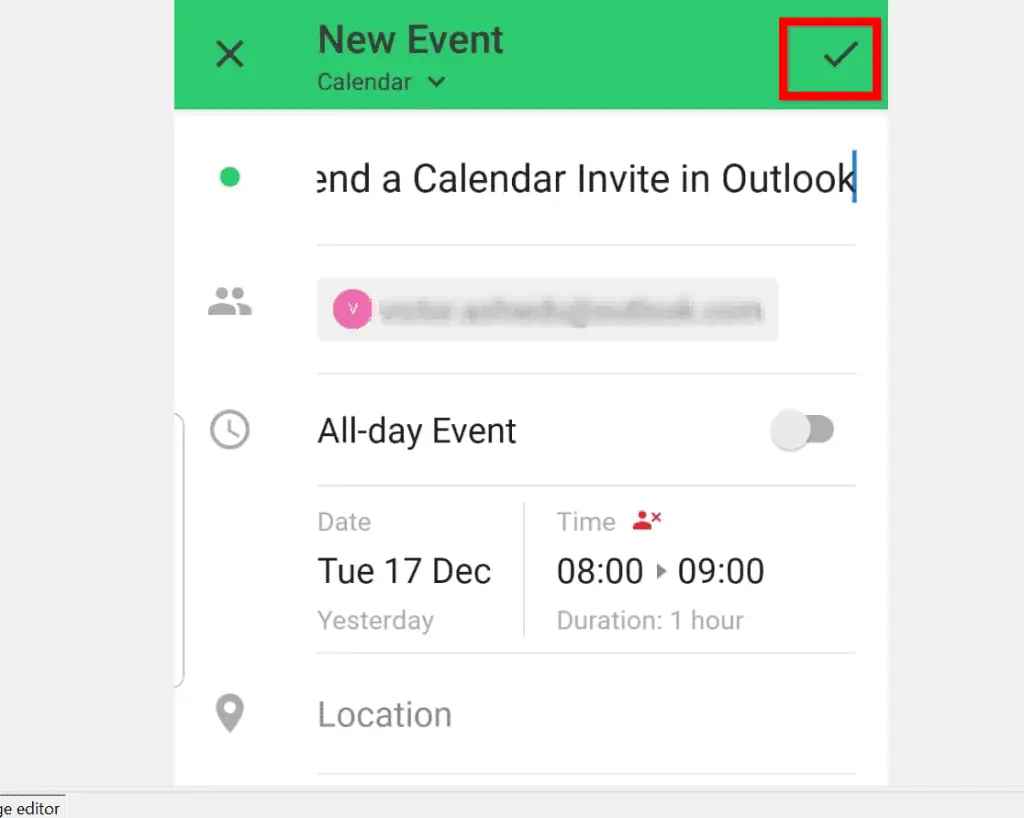This screenshot has width=1024, height=818.
Task: Add a location to the event
Action: coord(385,715)
